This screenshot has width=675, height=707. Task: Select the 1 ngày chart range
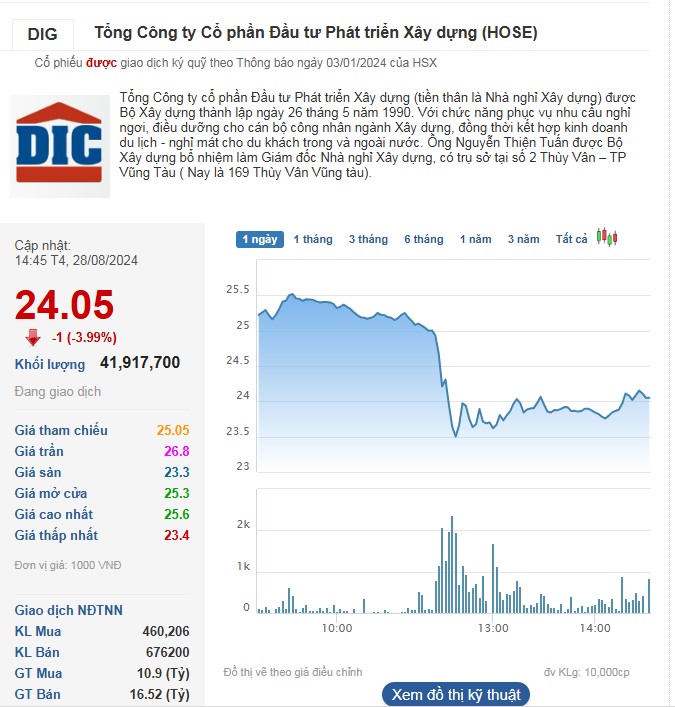click(260, 239)
